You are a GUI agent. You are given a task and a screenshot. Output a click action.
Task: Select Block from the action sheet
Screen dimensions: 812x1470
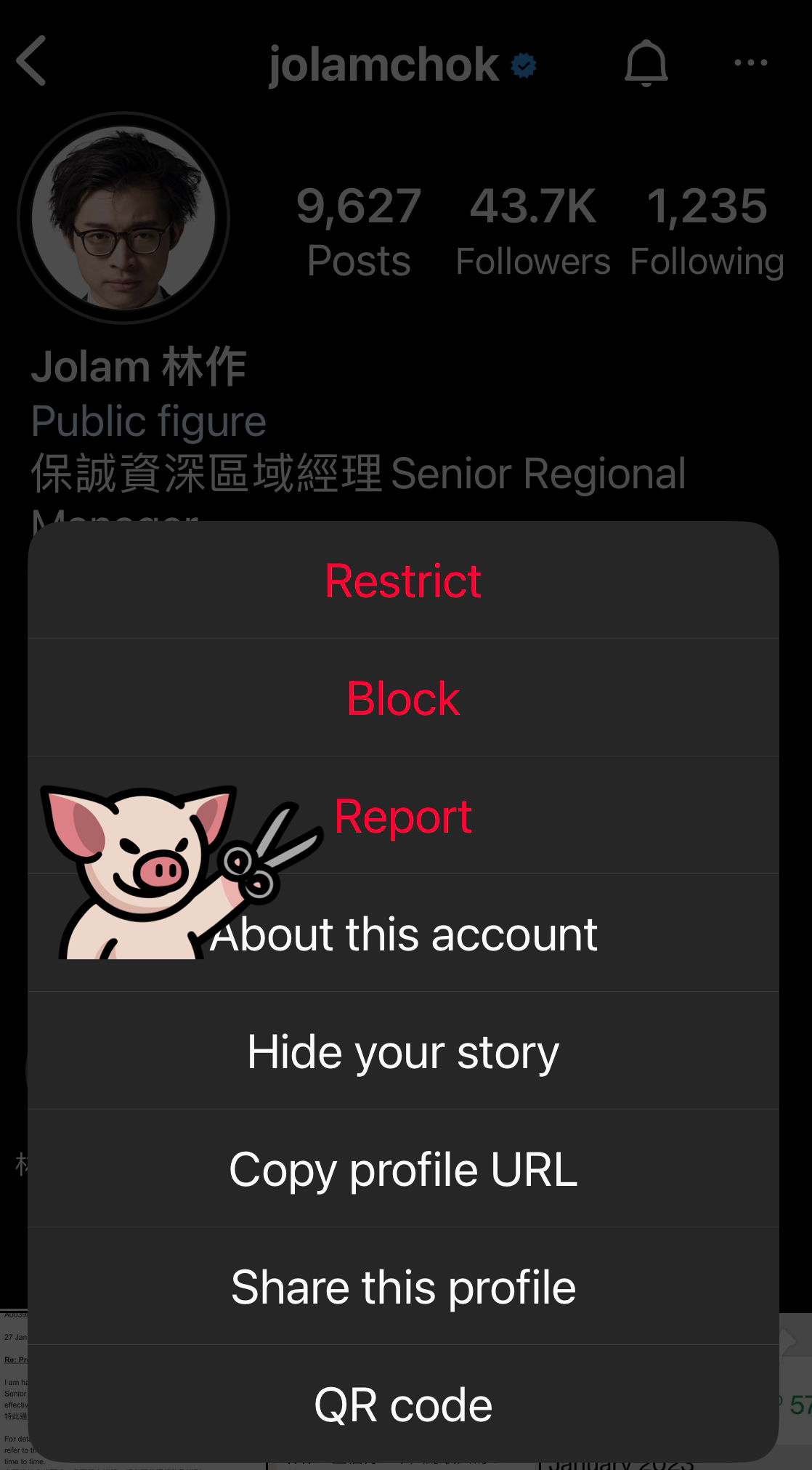click(x=404, y=698)
